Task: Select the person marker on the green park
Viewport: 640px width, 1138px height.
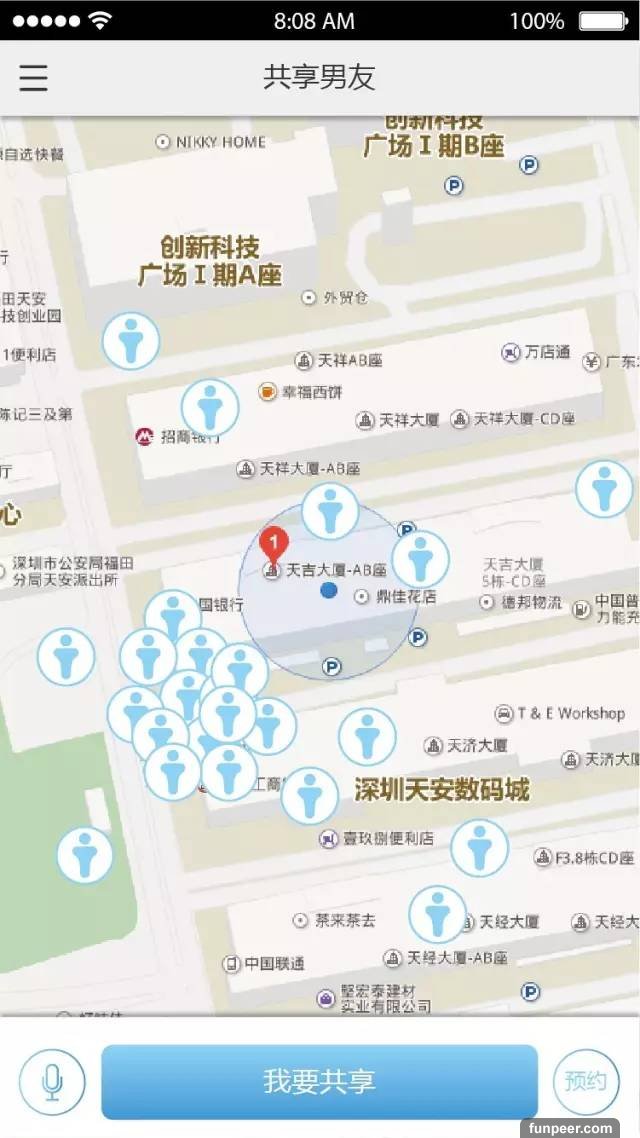Action: tap(85, 855)
